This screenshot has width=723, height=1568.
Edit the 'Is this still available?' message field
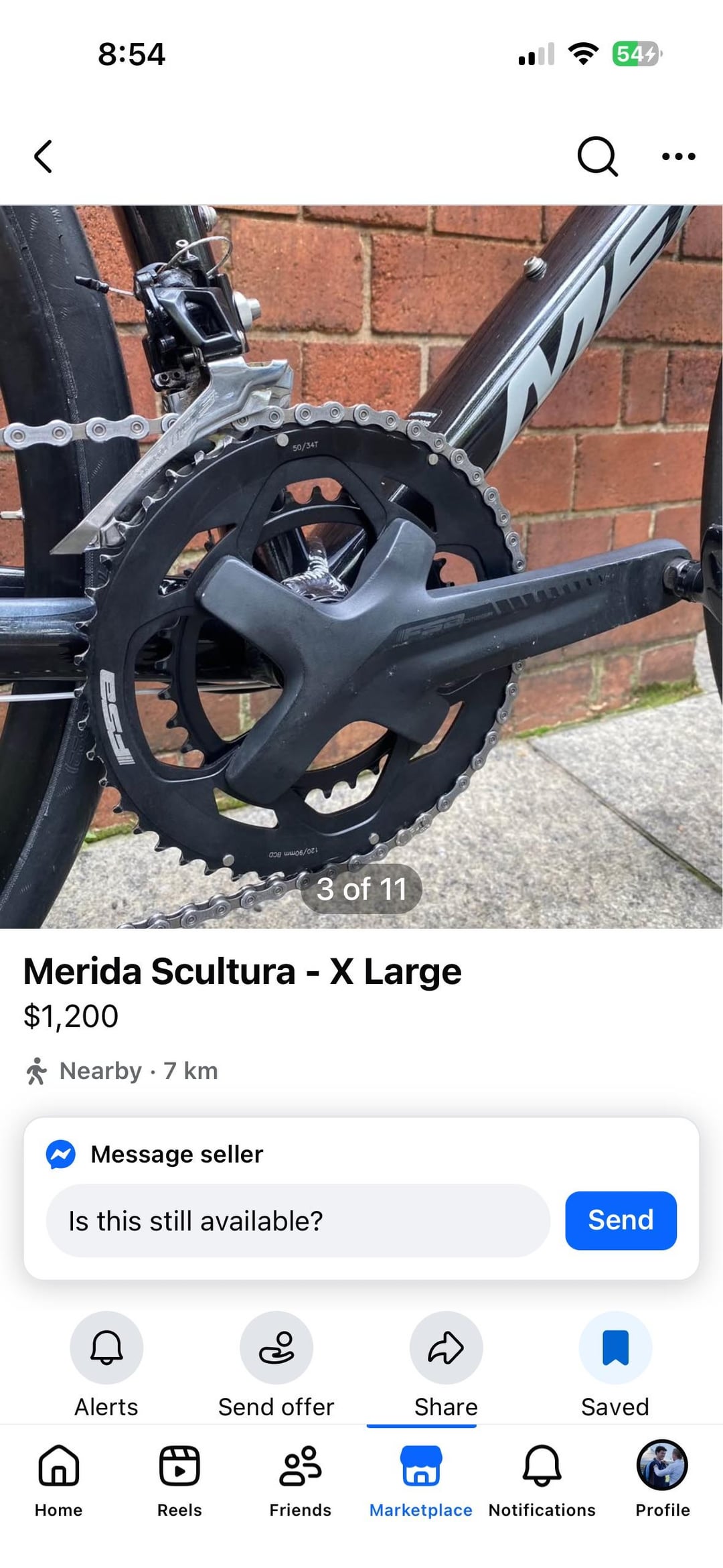click(x=298, y=1220)
